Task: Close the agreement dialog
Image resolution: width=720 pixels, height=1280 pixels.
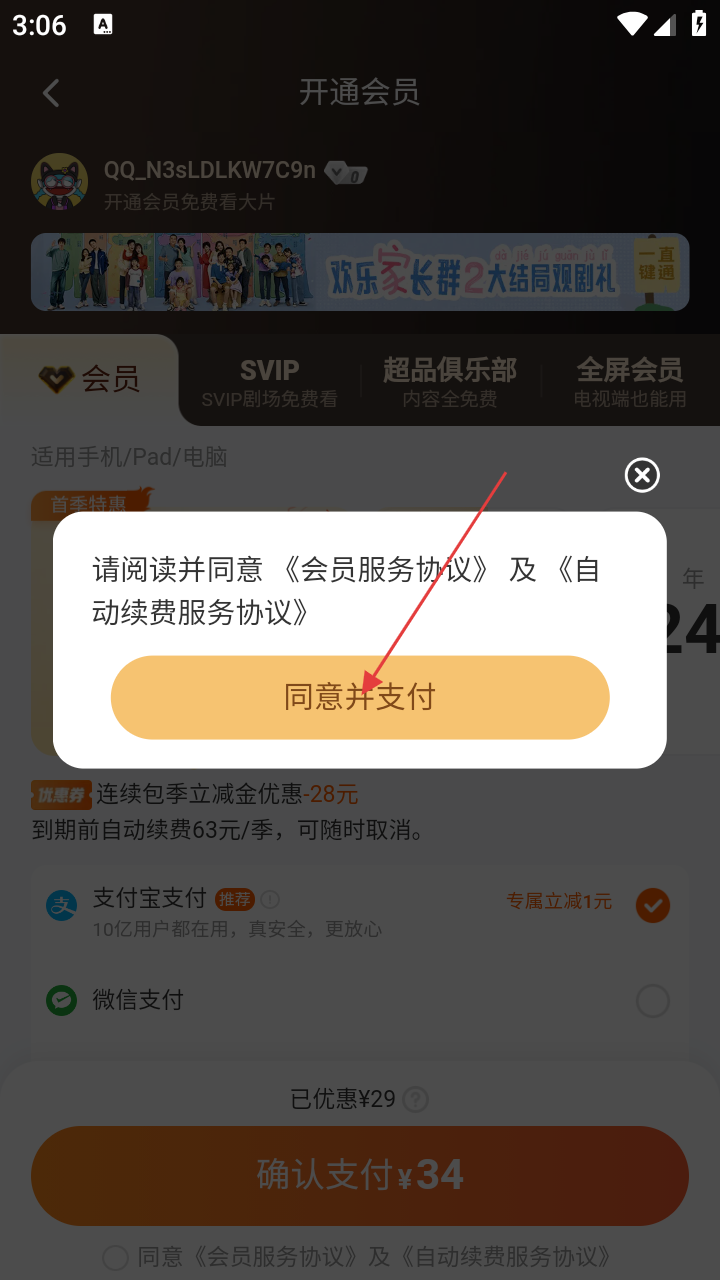Action: pos(642,475)
